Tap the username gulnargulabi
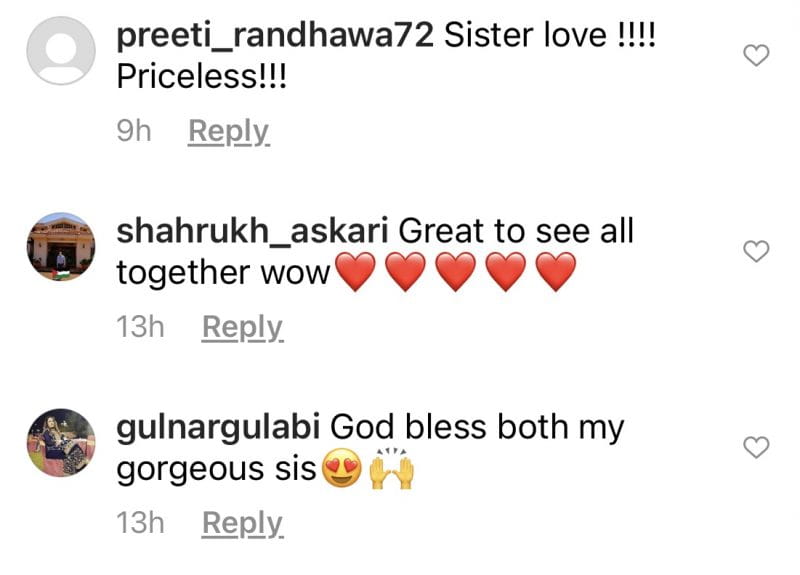The width and height of the screenshot is (800, 575). [218, 428]
